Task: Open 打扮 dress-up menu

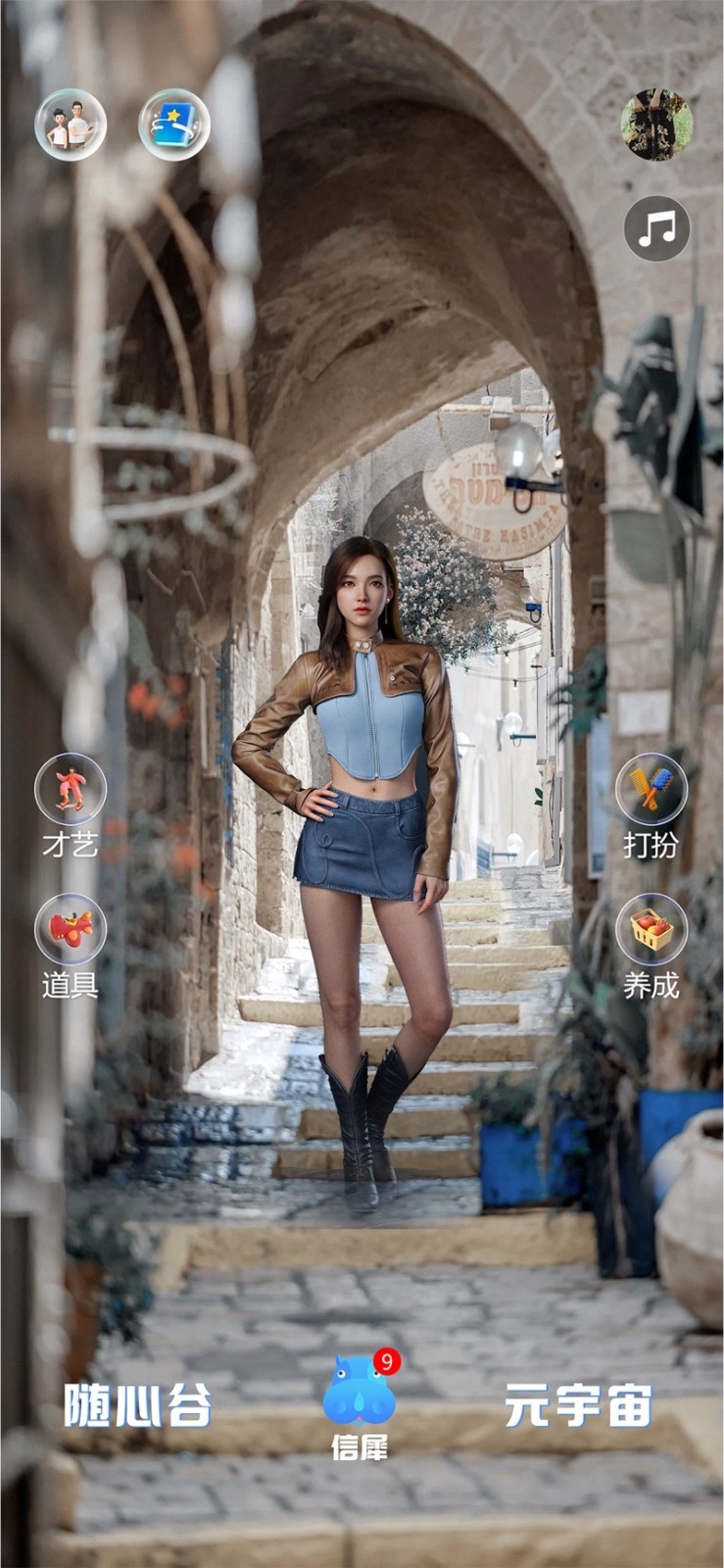Action: (x=652, y=806)
